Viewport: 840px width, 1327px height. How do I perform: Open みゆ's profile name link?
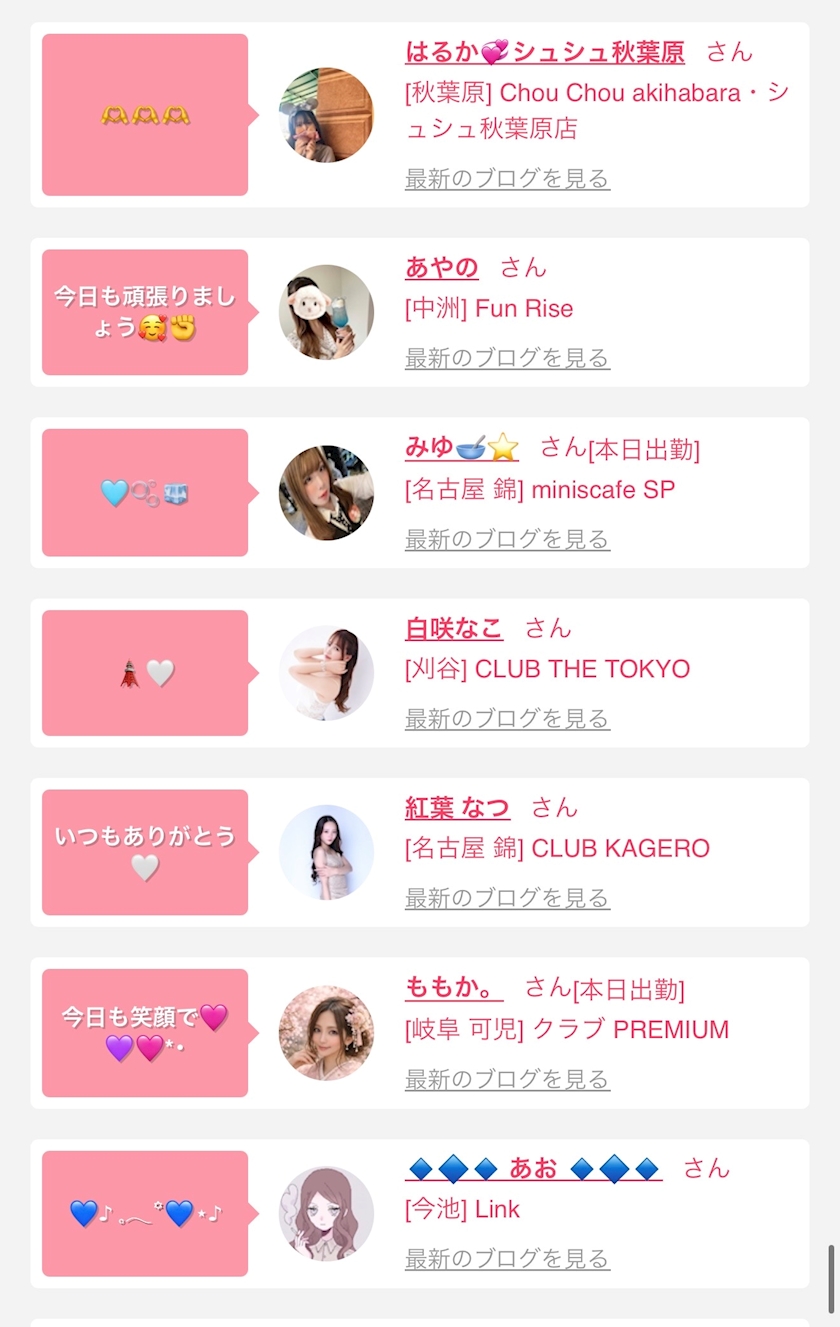pos(462,447)
